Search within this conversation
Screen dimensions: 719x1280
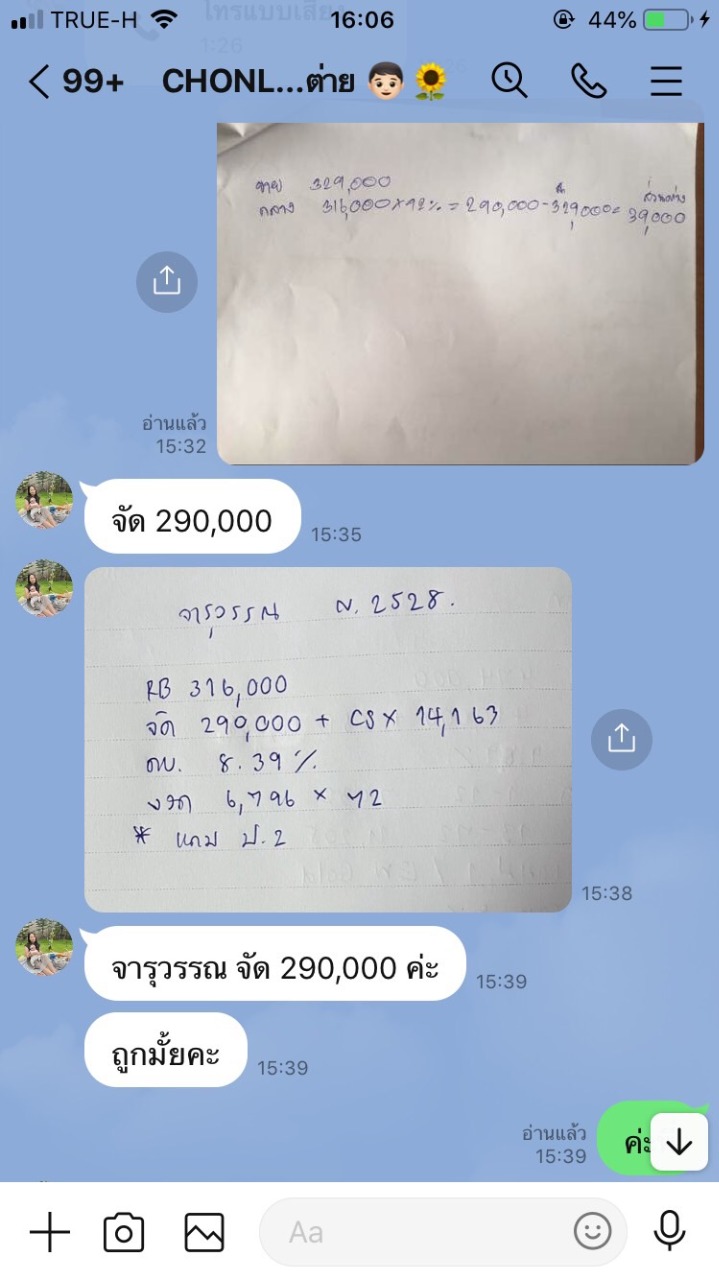coord(509,81)
